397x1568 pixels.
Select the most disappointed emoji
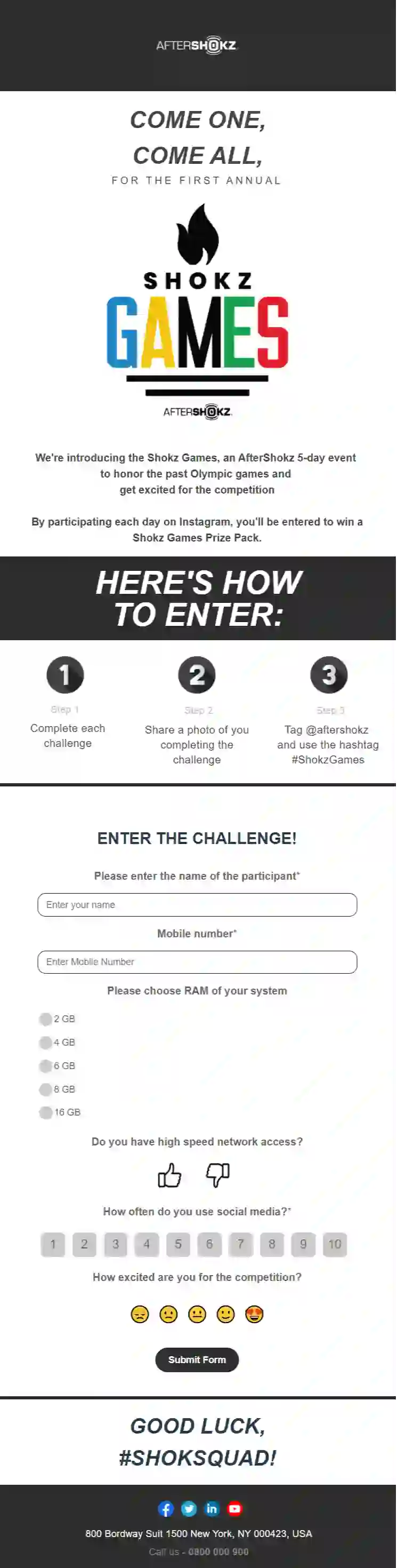click(x=140, y=1314)
